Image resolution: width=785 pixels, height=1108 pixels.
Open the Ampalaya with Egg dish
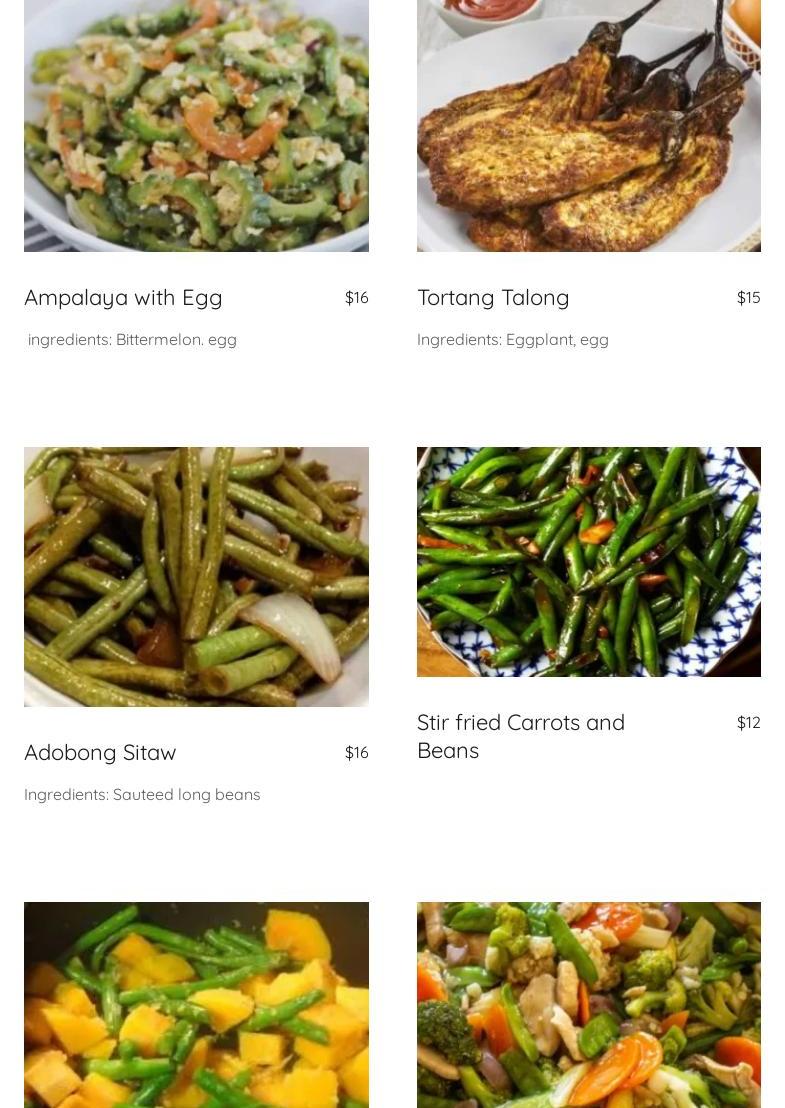(x=123, y=298)
